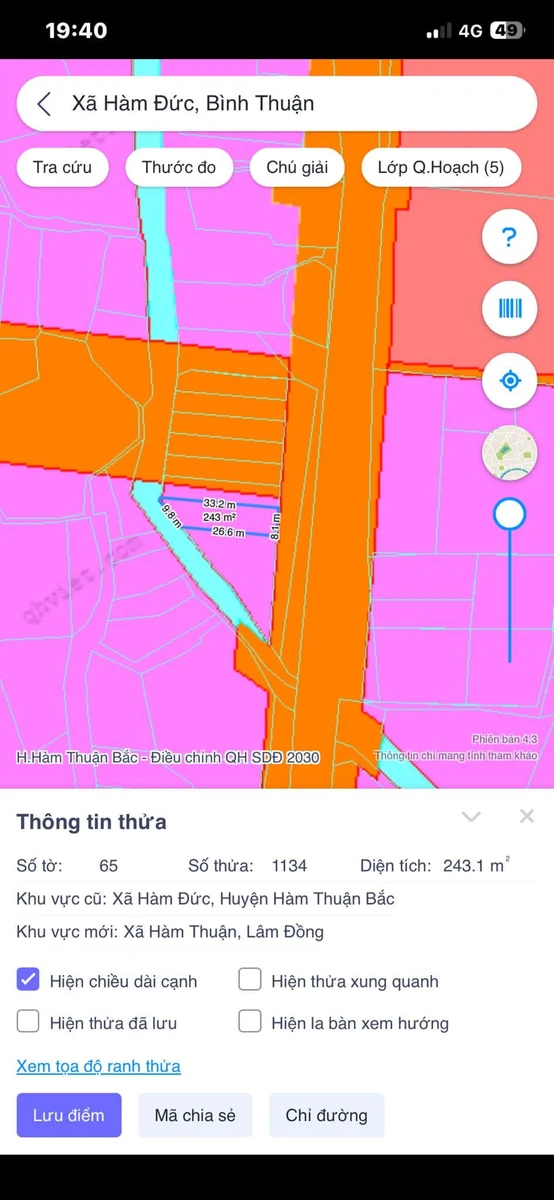Open the question mark help button
The height and width of the screenshot is (1200, 554).
coord(510,238)
